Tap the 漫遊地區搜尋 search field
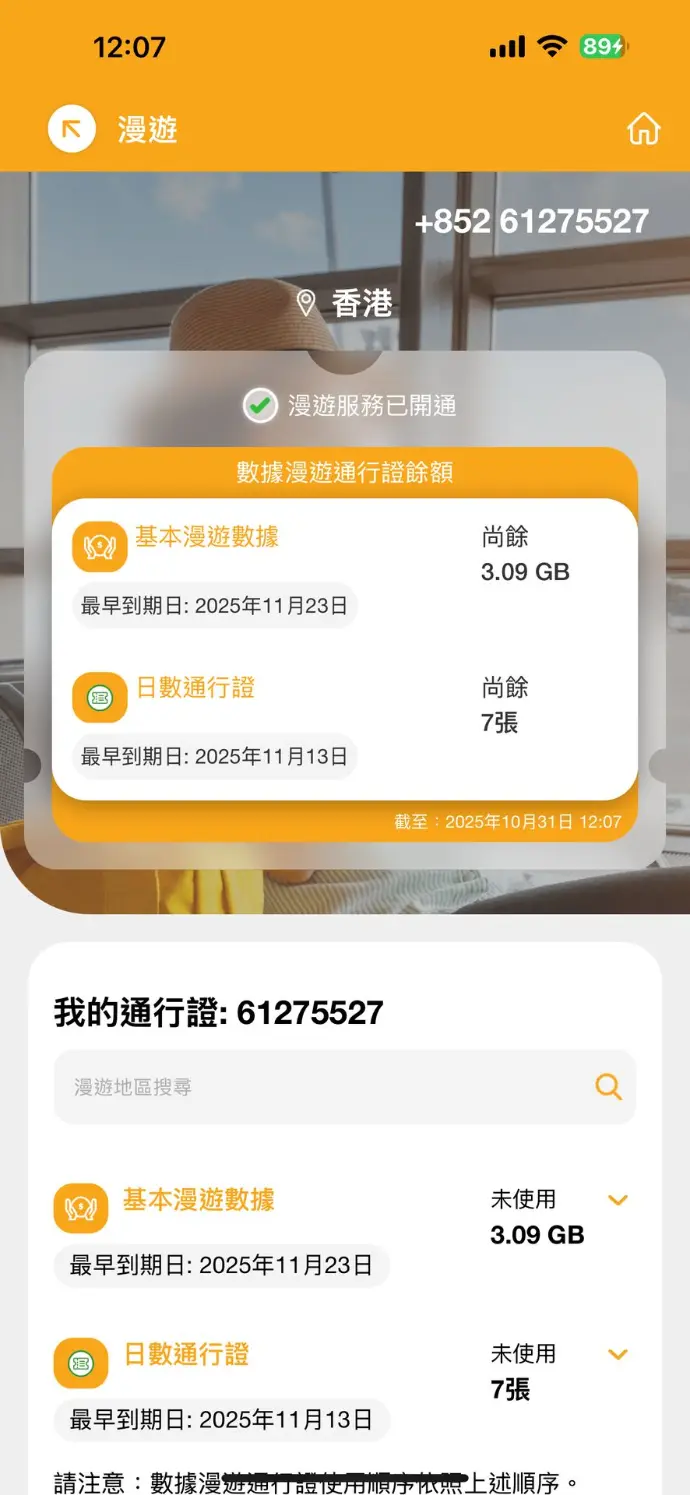690x1495 pixels. [330, 1087]
